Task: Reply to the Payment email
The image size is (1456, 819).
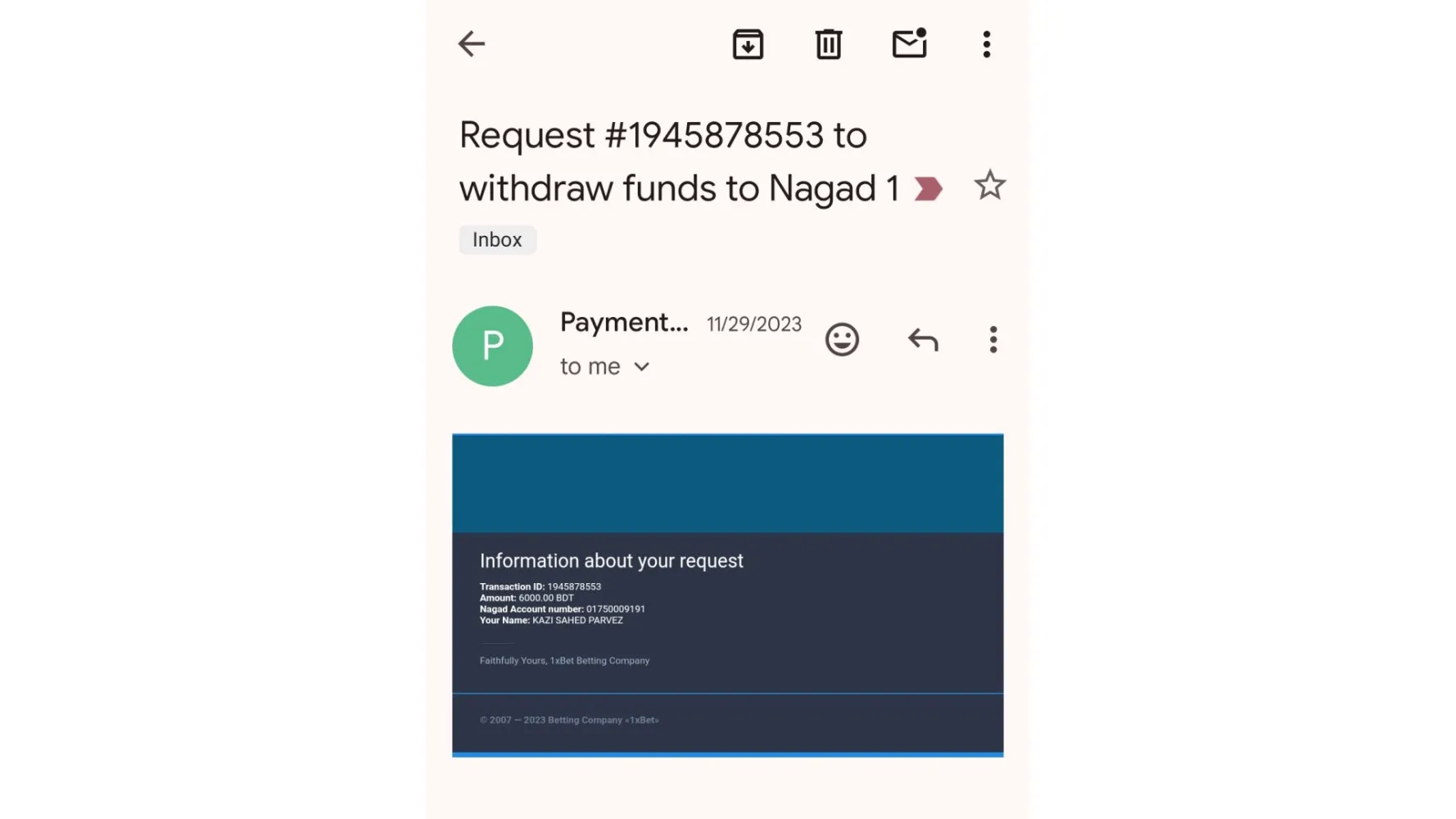Action: 923,340
